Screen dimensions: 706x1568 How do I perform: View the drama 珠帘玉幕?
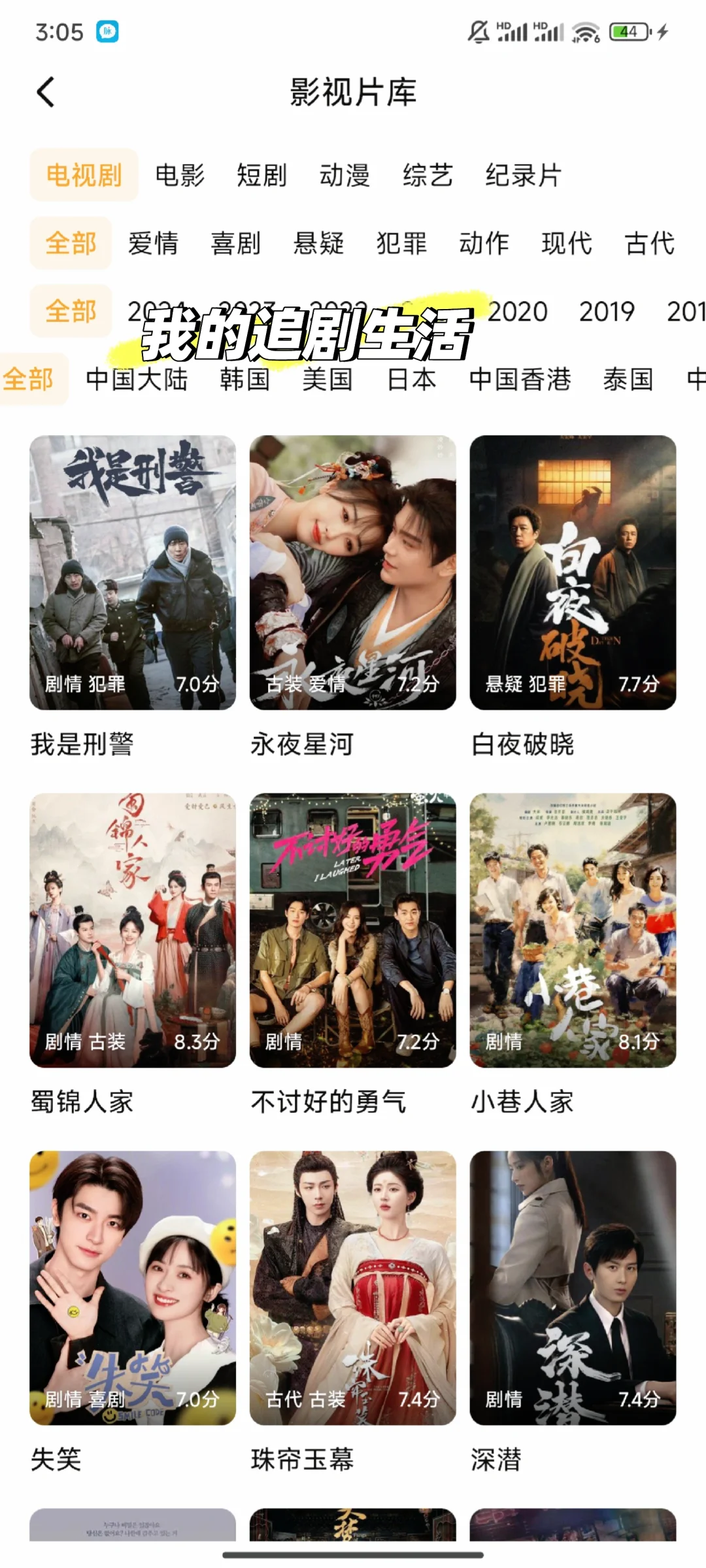(x=352, y=1288)
